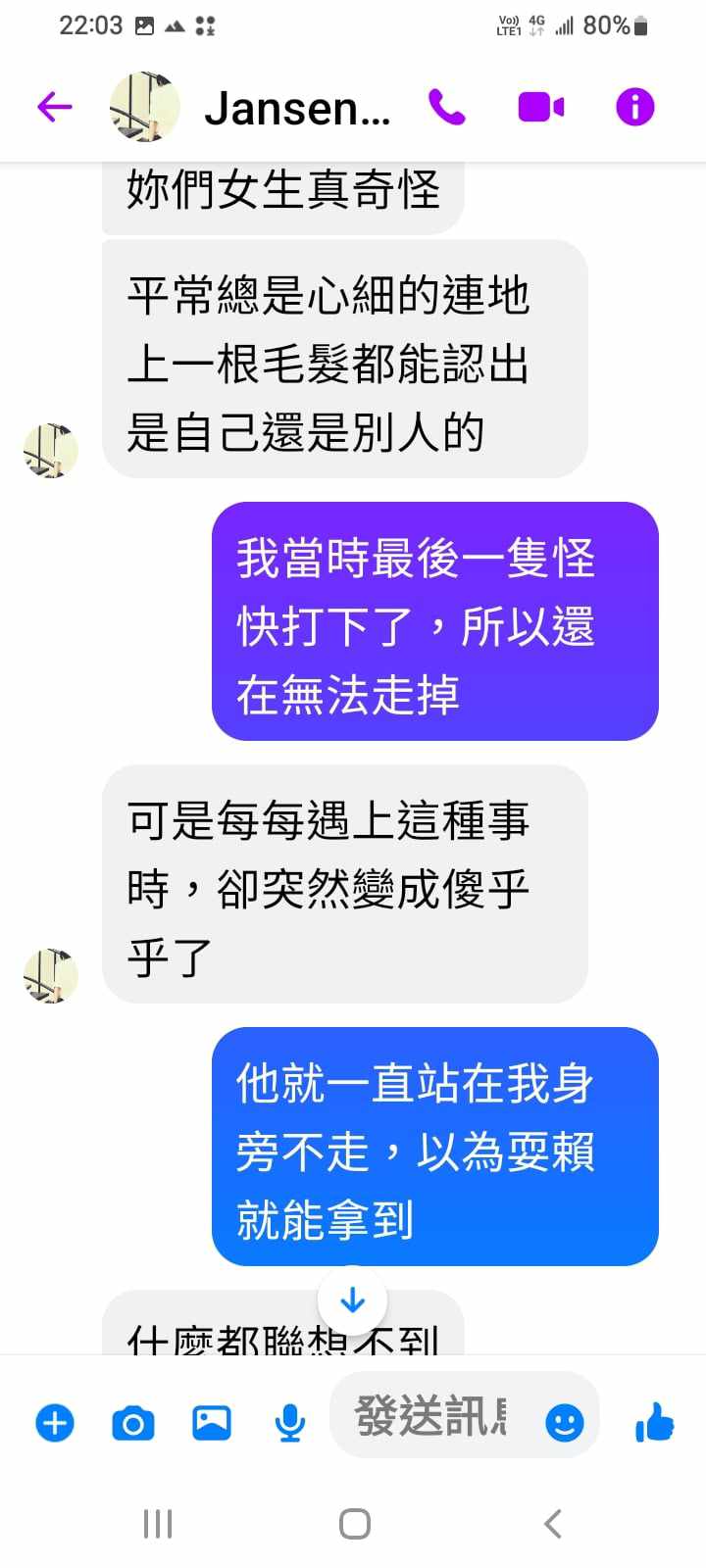The height and width of the screenshot is (1568, 706).
Task: Open Jansen's profile from the header name
Action: tap(296, 108)
